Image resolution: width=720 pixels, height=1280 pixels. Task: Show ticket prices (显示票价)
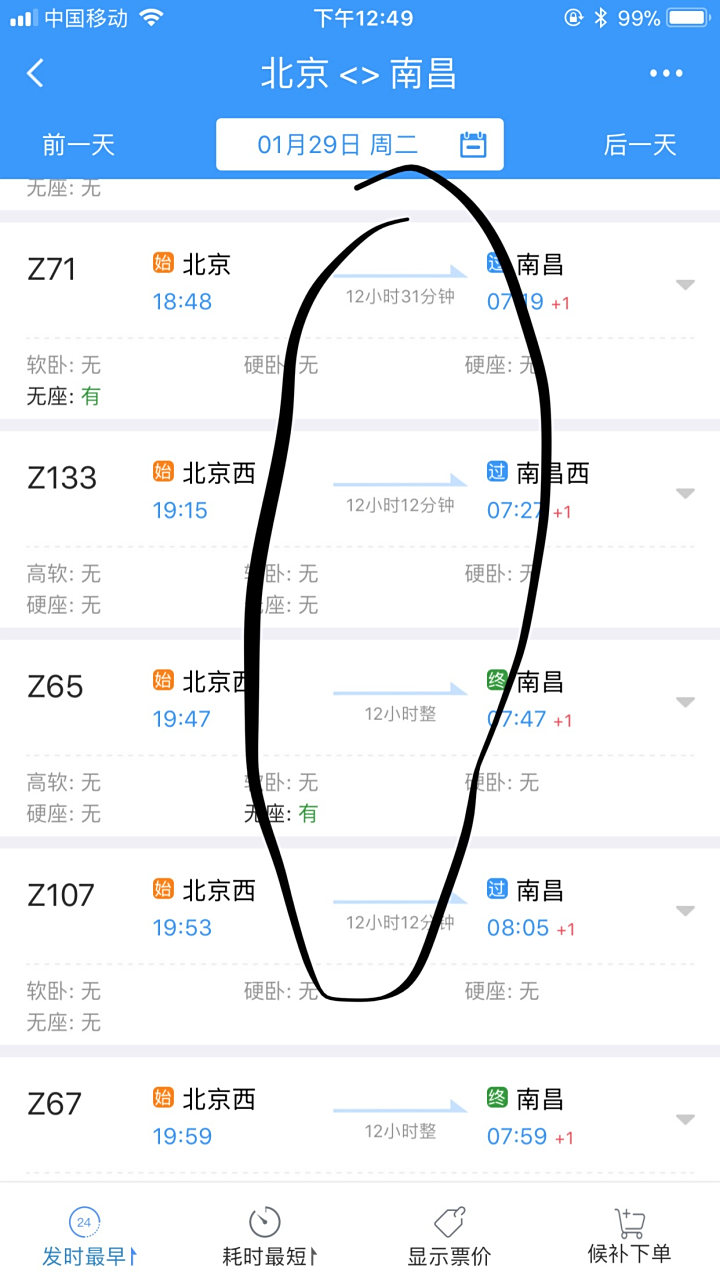(449, 1237)
